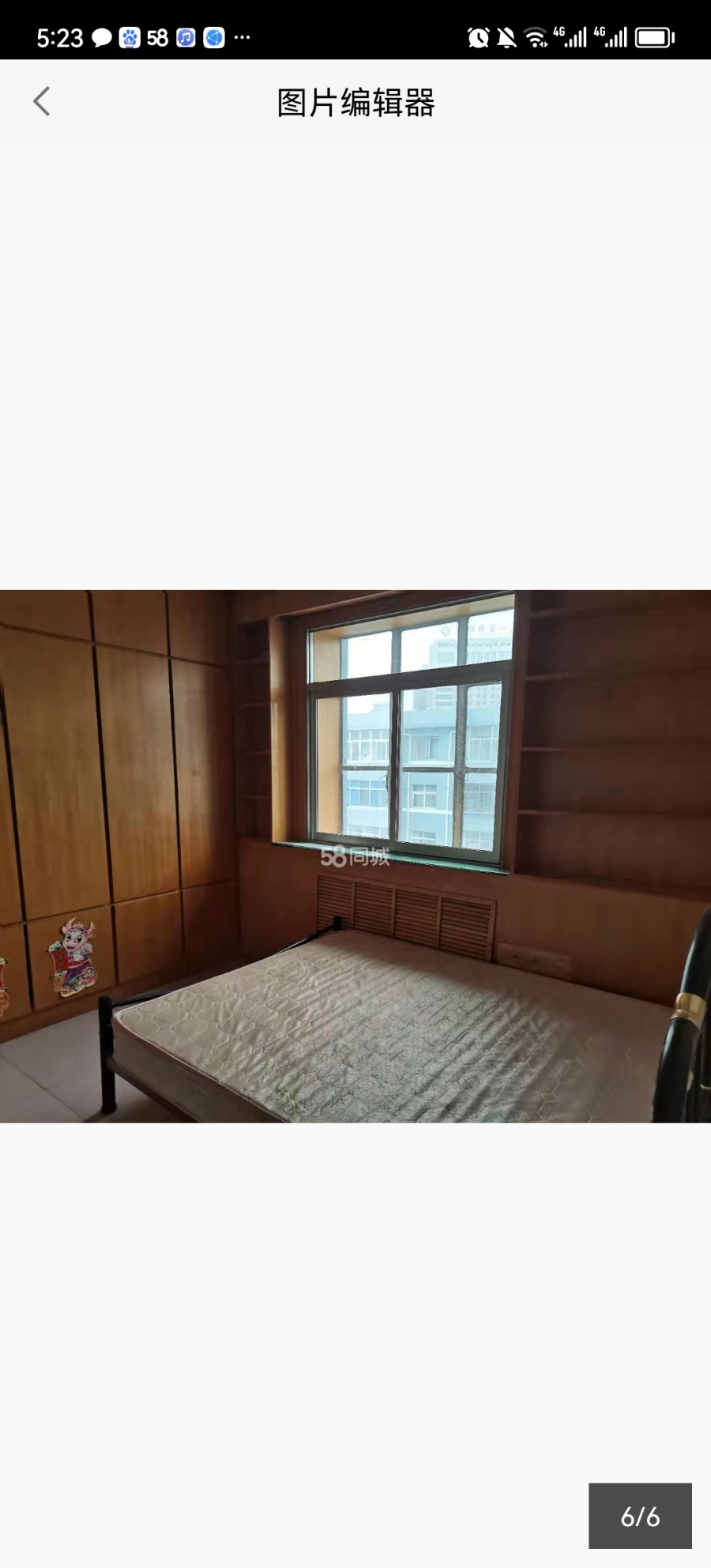
Task: Go back from the image editor
Action: click(42, 102)
